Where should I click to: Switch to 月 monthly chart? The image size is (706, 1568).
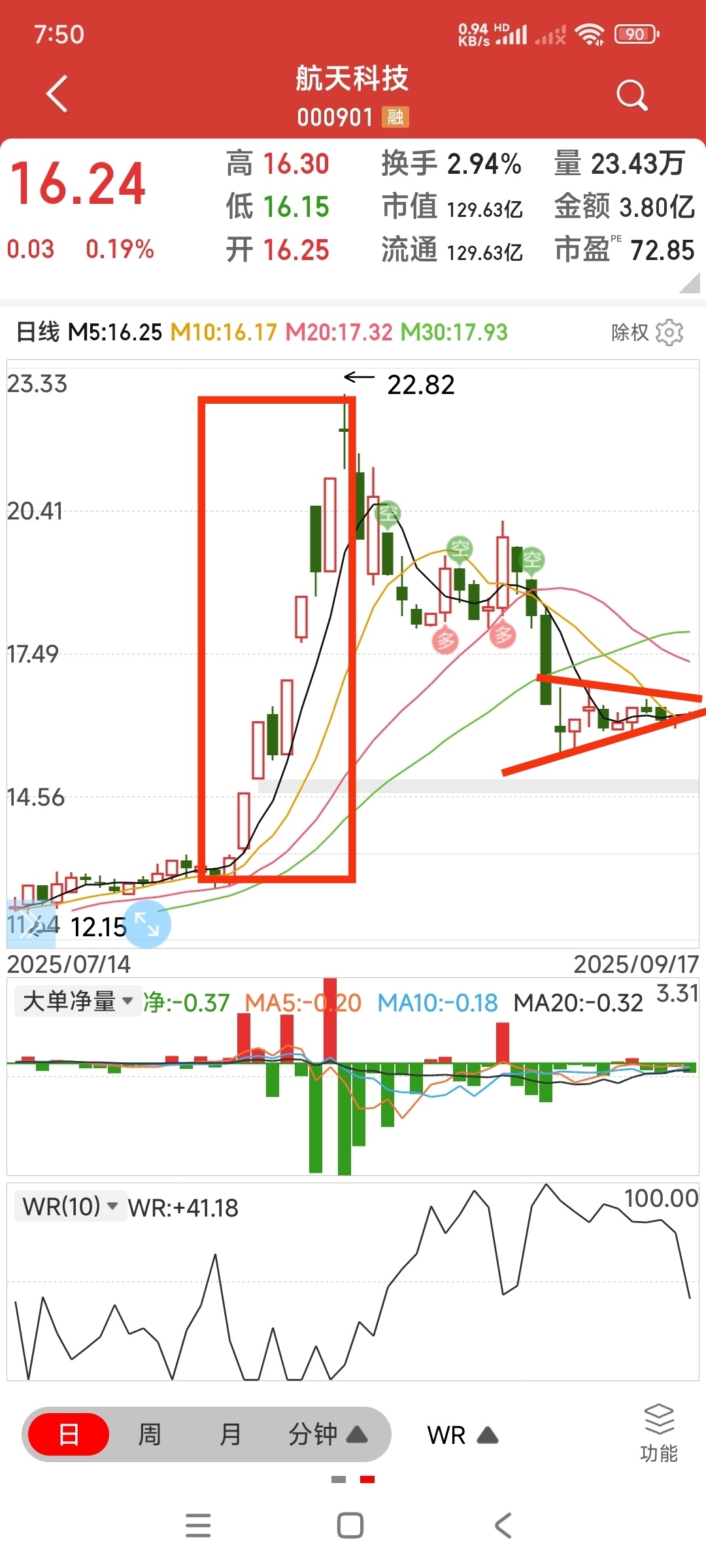click(229, 1435)
